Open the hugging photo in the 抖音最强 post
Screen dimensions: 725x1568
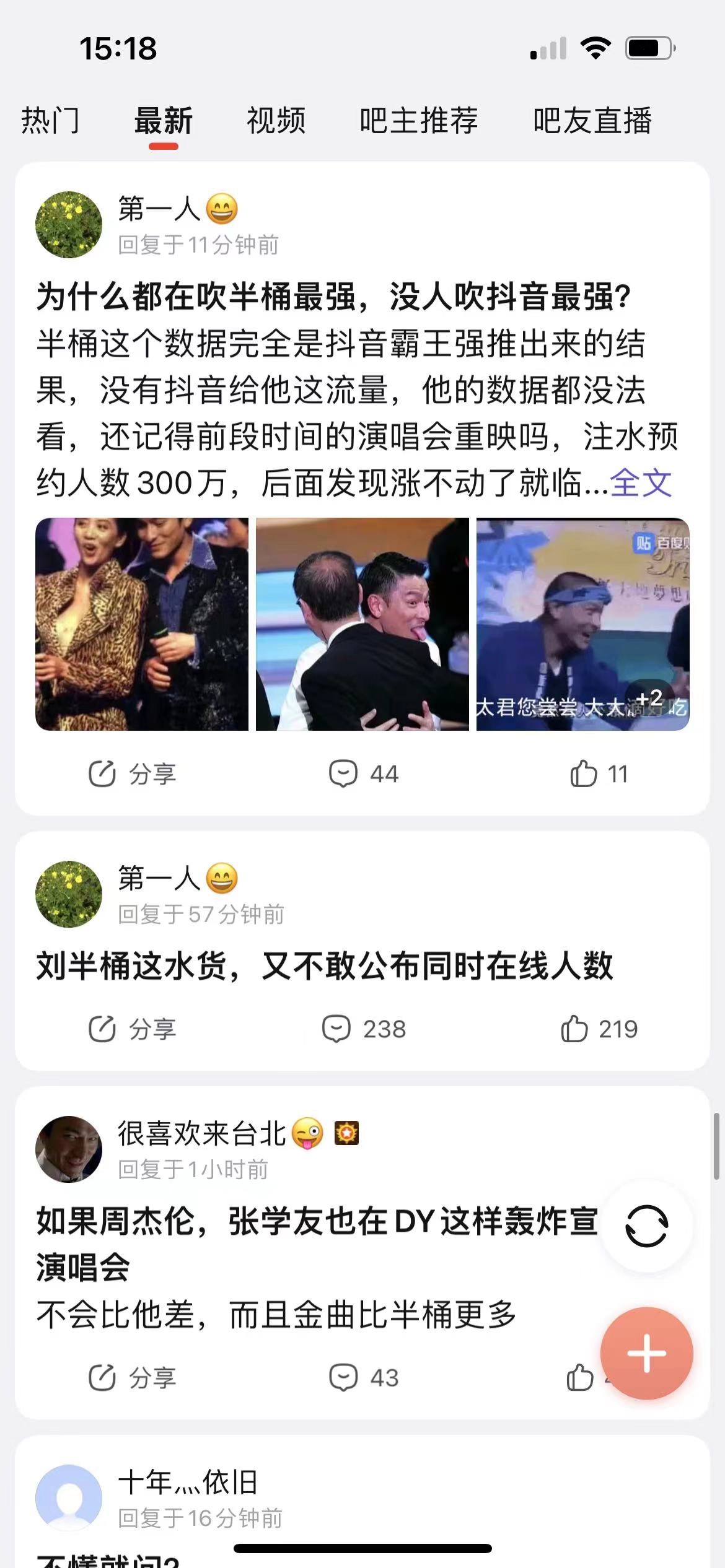pos(362,624)
